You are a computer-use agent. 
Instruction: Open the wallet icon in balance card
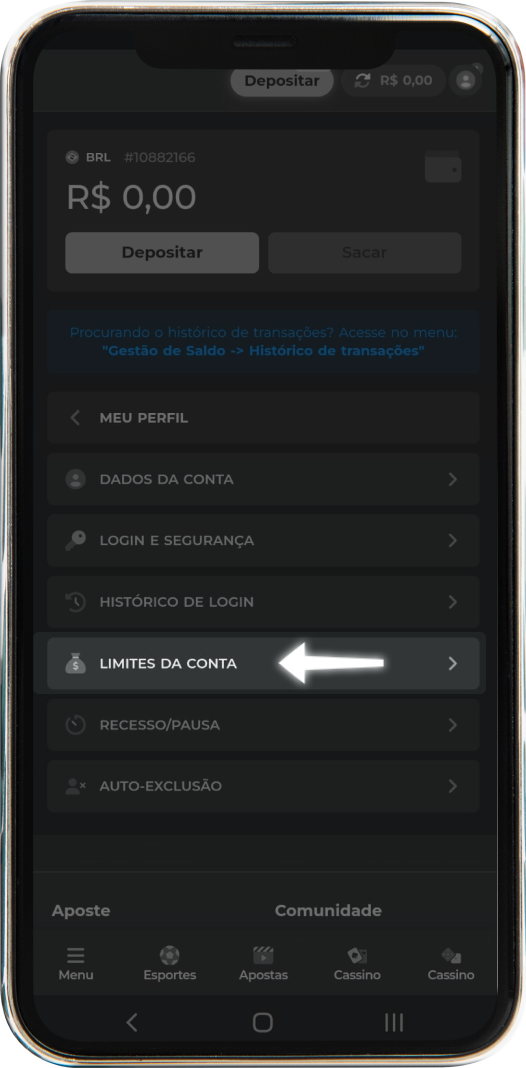click(x=443, y=167)
